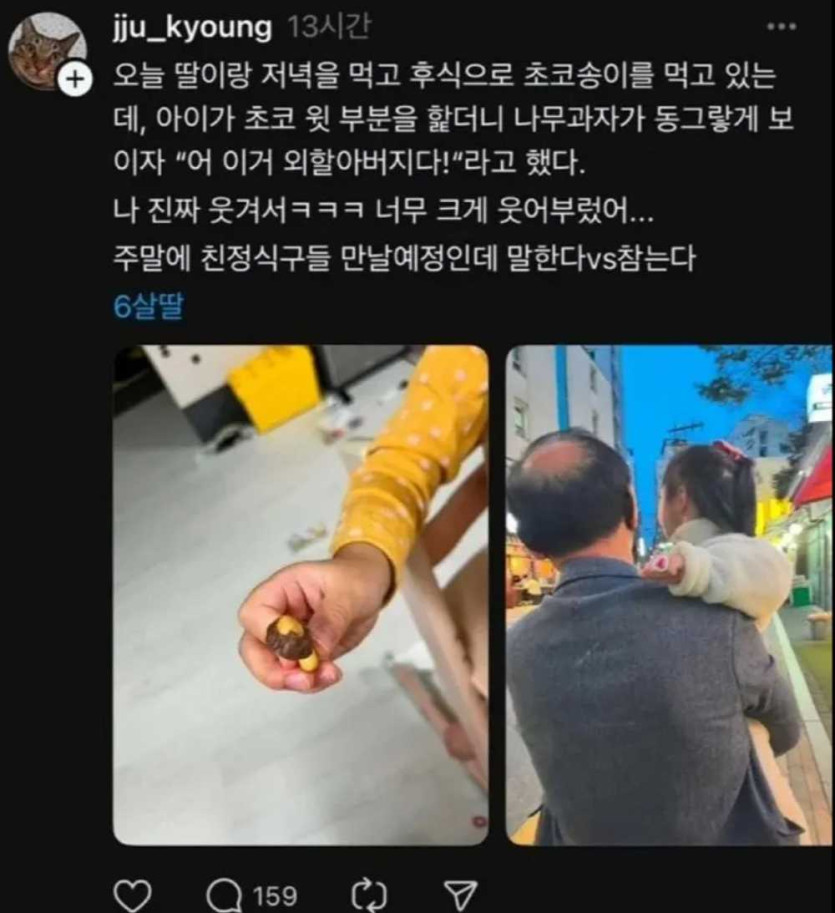835x913 pixels.
Task: Open the post's overflow menu
Action: 781,27
